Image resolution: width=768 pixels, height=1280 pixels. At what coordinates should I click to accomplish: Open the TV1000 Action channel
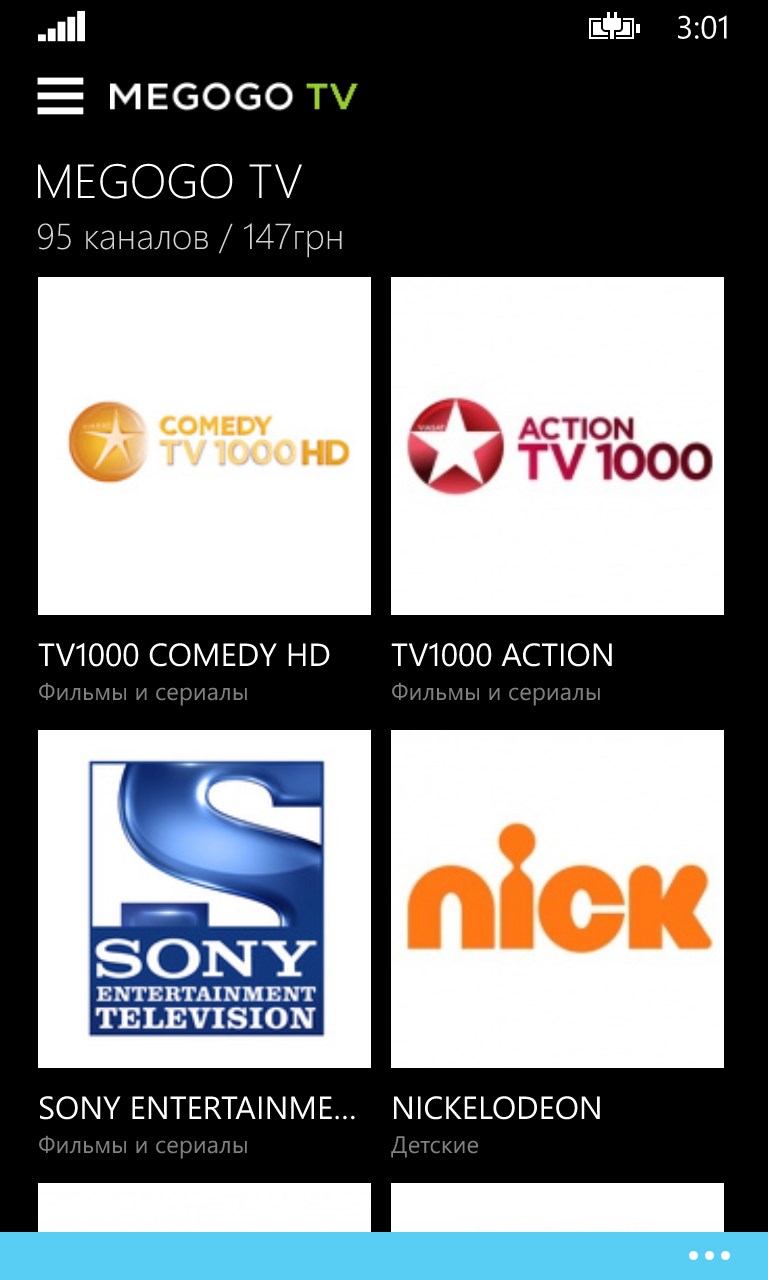(557, 446)
